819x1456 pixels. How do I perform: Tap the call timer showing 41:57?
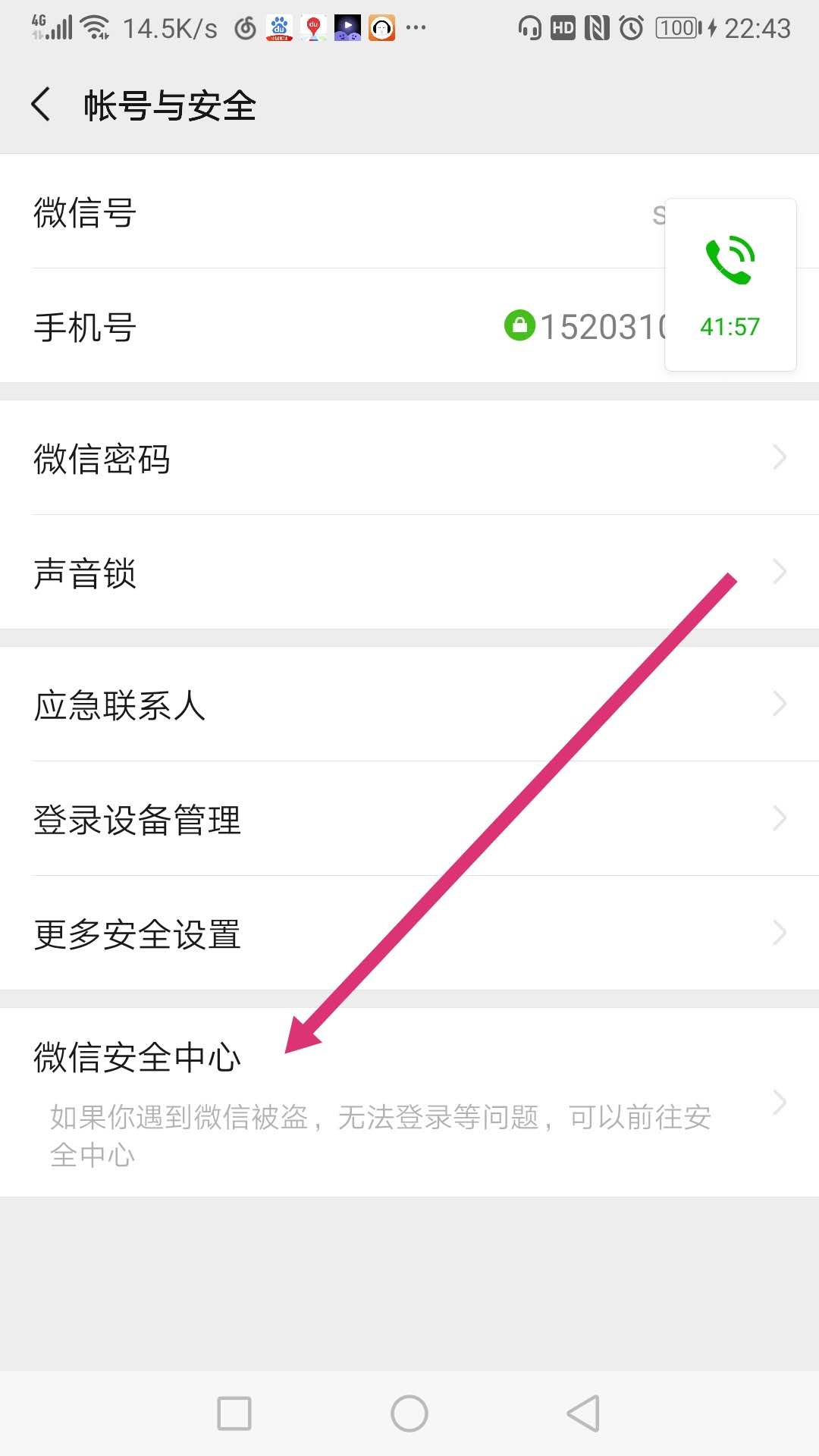click(729, 326)
